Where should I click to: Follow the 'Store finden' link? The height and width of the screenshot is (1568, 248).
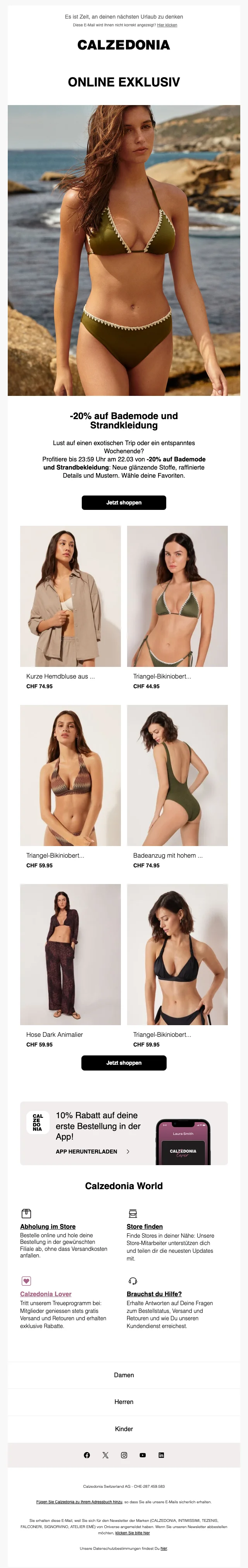pyautogui.click(x=145, y=1226)
